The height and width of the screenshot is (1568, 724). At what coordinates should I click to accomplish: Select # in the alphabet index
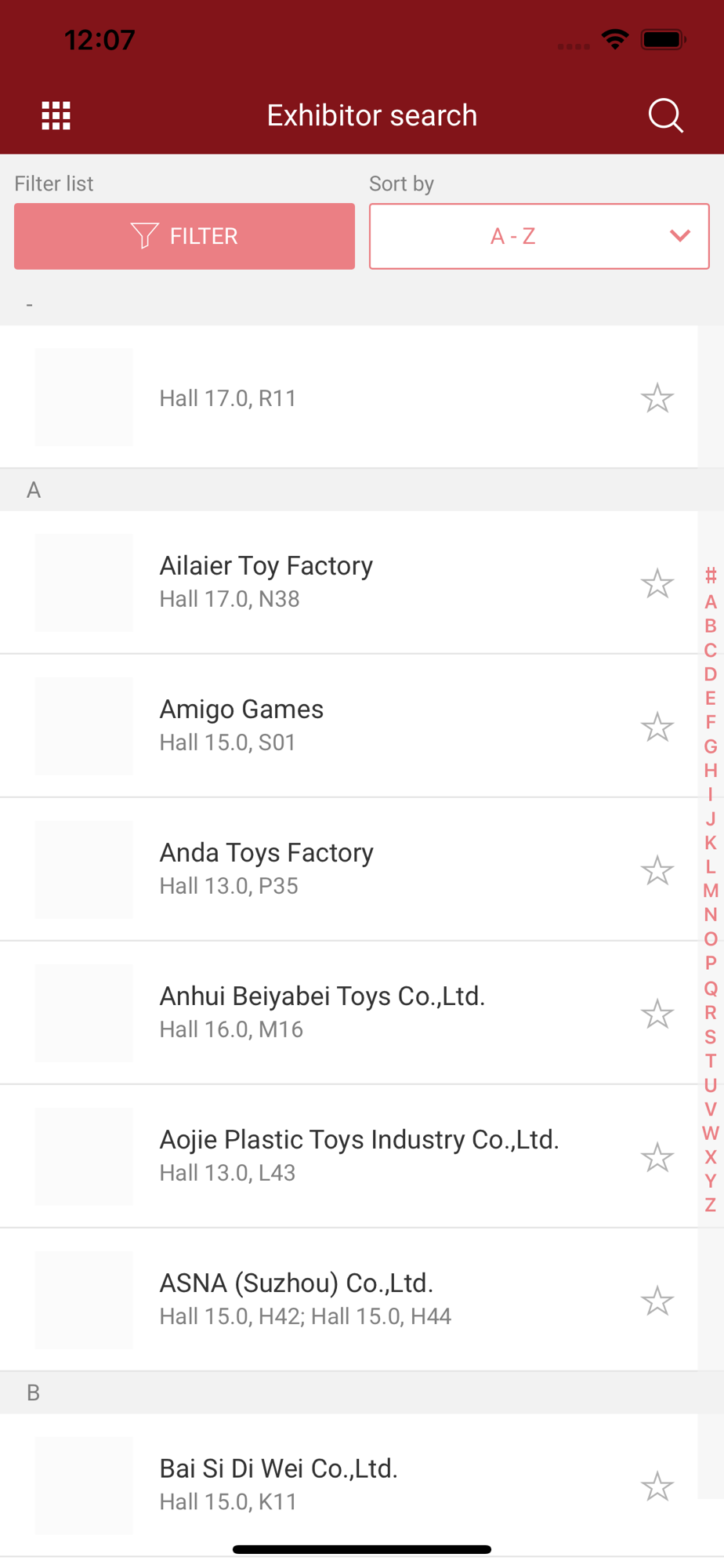pos(711,575)
